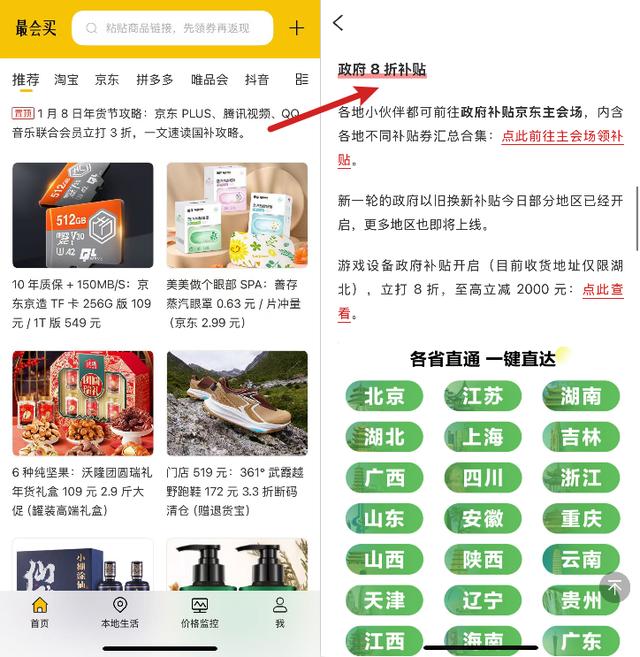The image size is (640, 657).
Task: Tap the plus icon in the header
Action: [296, 28]
